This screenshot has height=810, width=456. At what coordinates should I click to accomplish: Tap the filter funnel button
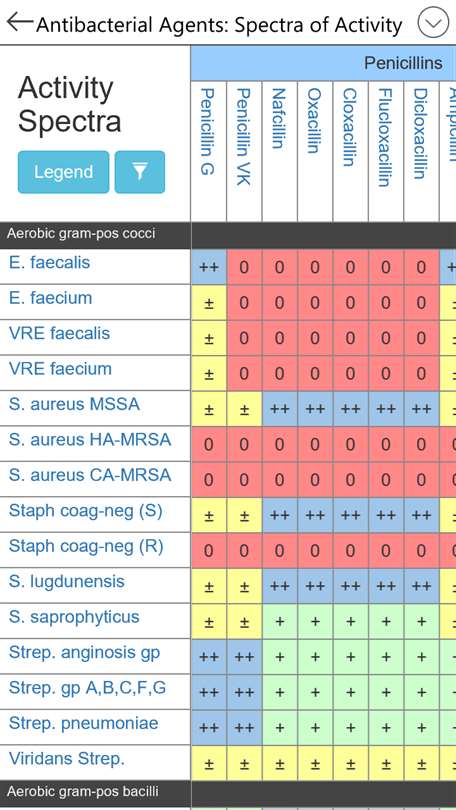(140, 172)
